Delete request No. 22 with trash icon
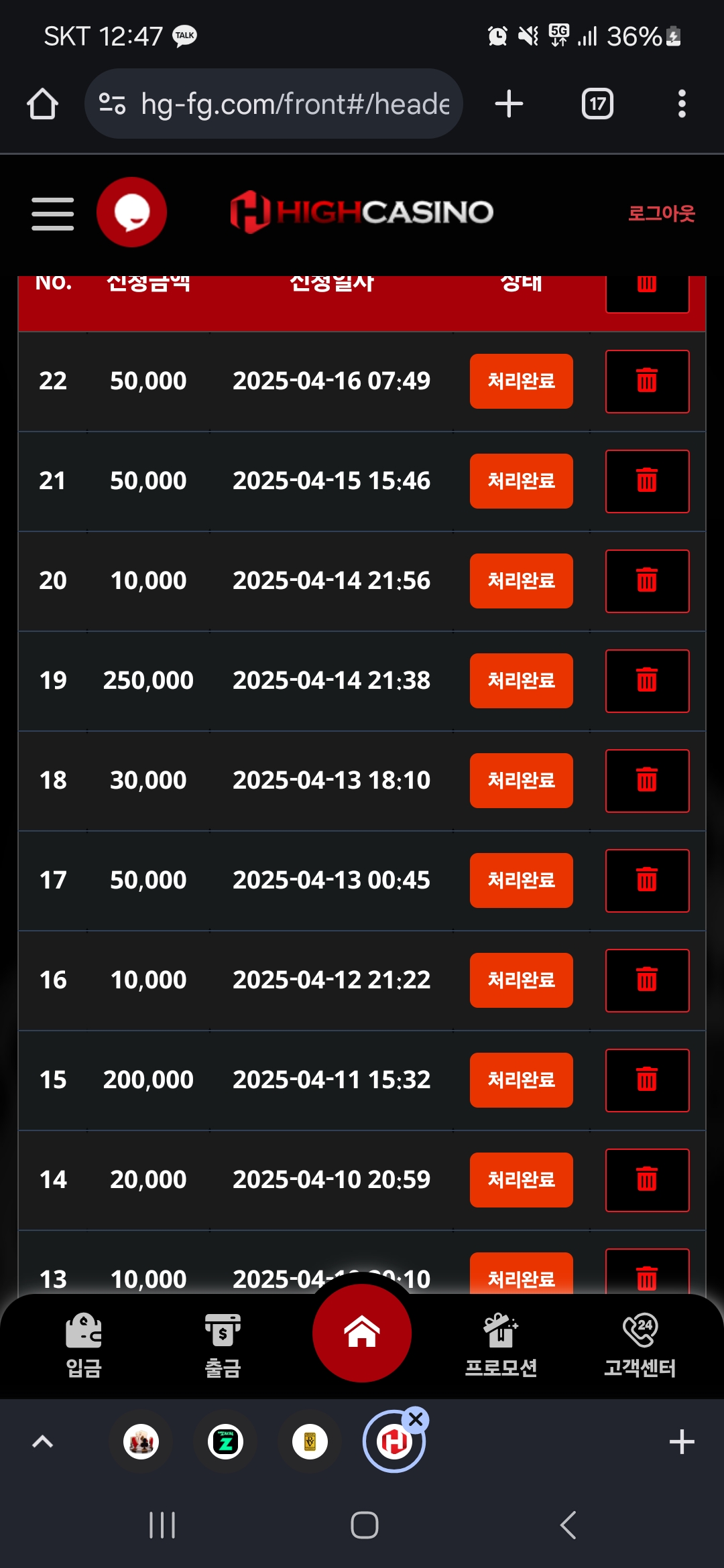 647,381
